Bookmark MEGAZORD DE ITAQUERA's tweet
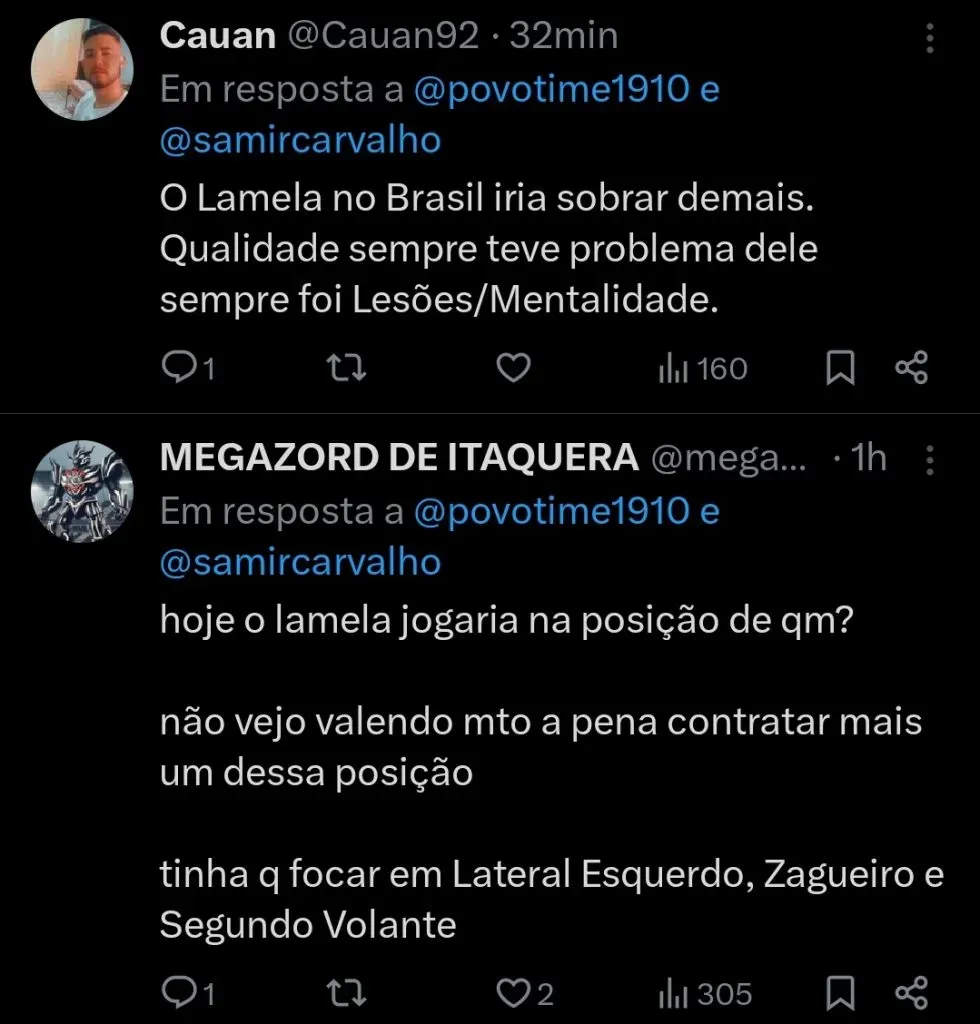This screenshot has height=1024, width=980. (x=840, y=993)
